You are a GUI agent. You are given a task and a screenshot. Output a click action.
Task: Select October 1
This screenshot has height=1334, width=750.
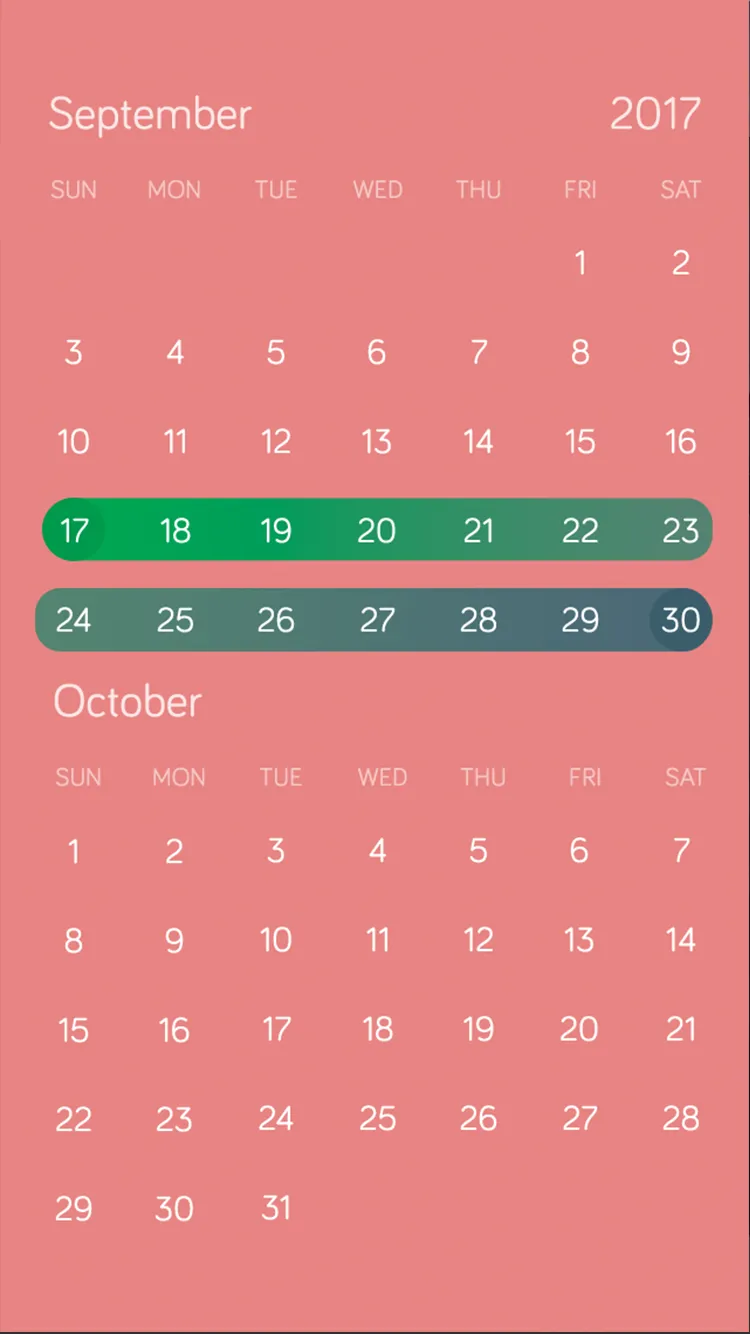click(x=74, y=851)
